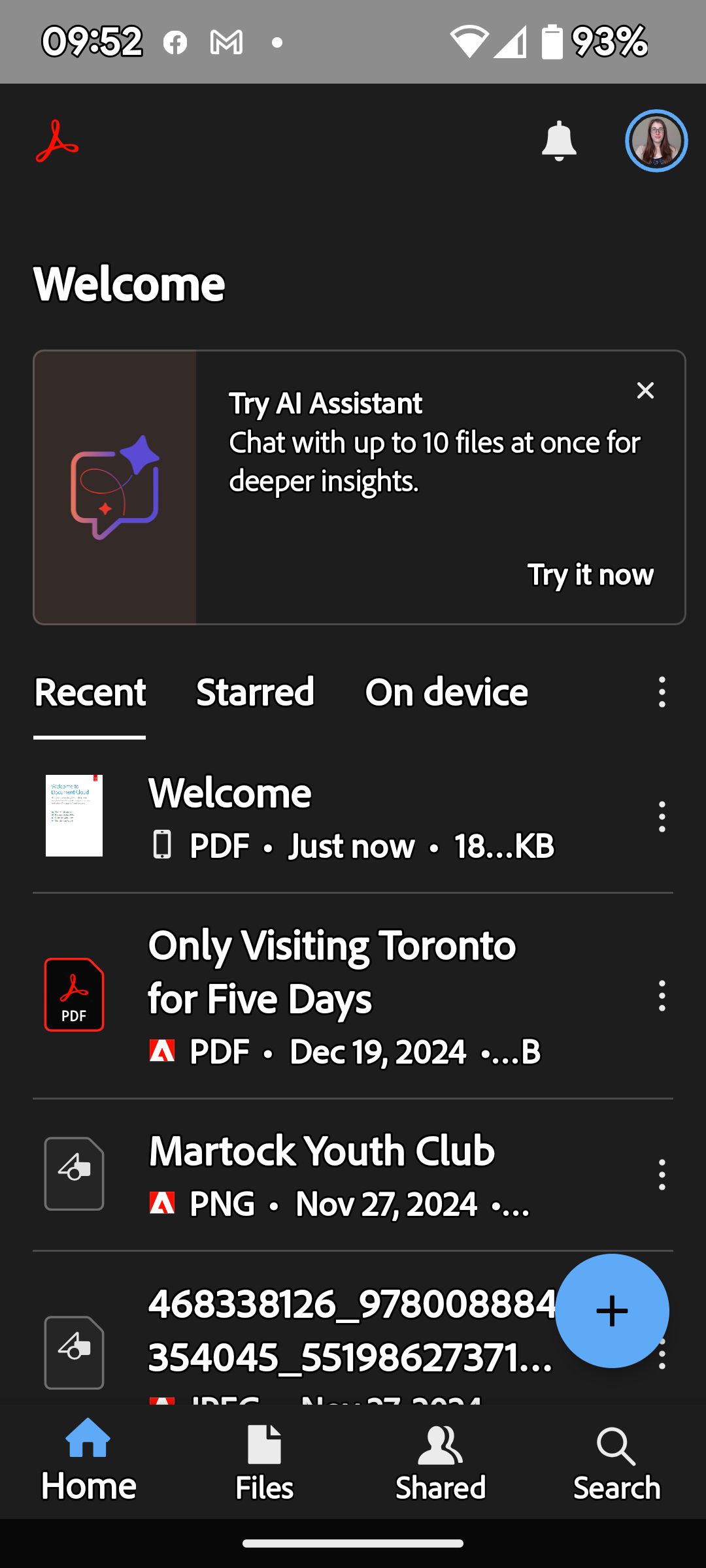The width and height of the screenshot is (706, 1568).
Task: Open the profile avatar
Action: point(656,140)
